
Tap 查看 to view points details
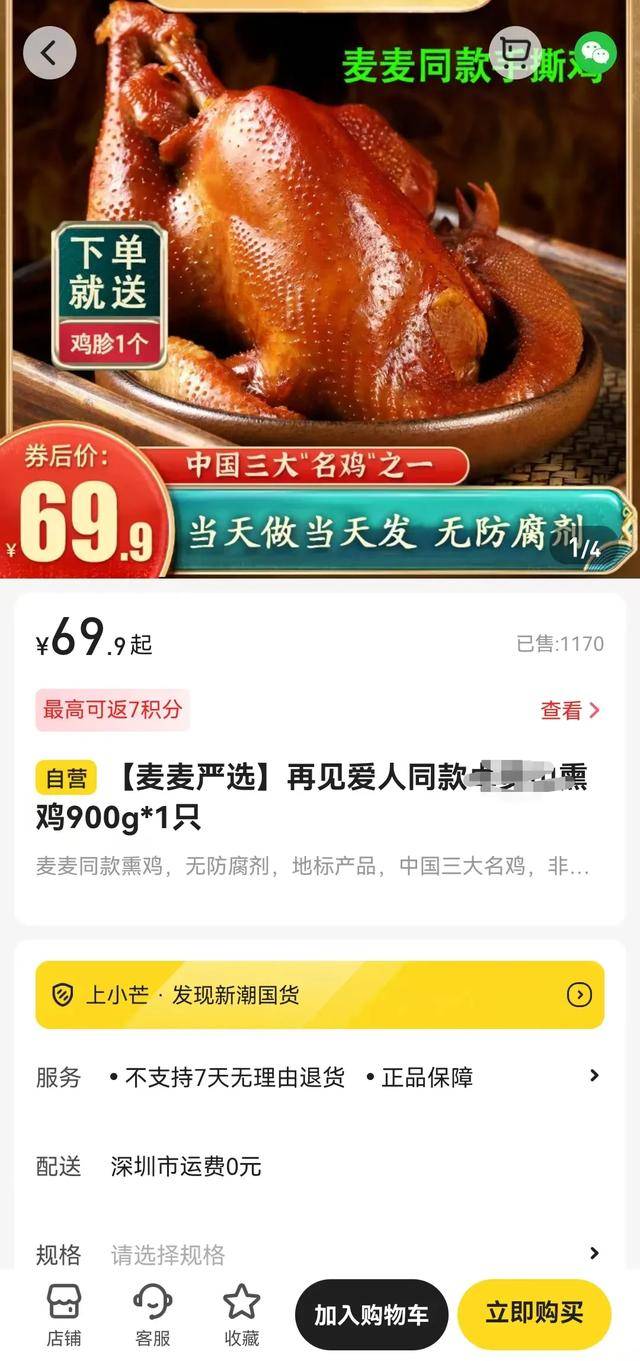click(570, 710)
